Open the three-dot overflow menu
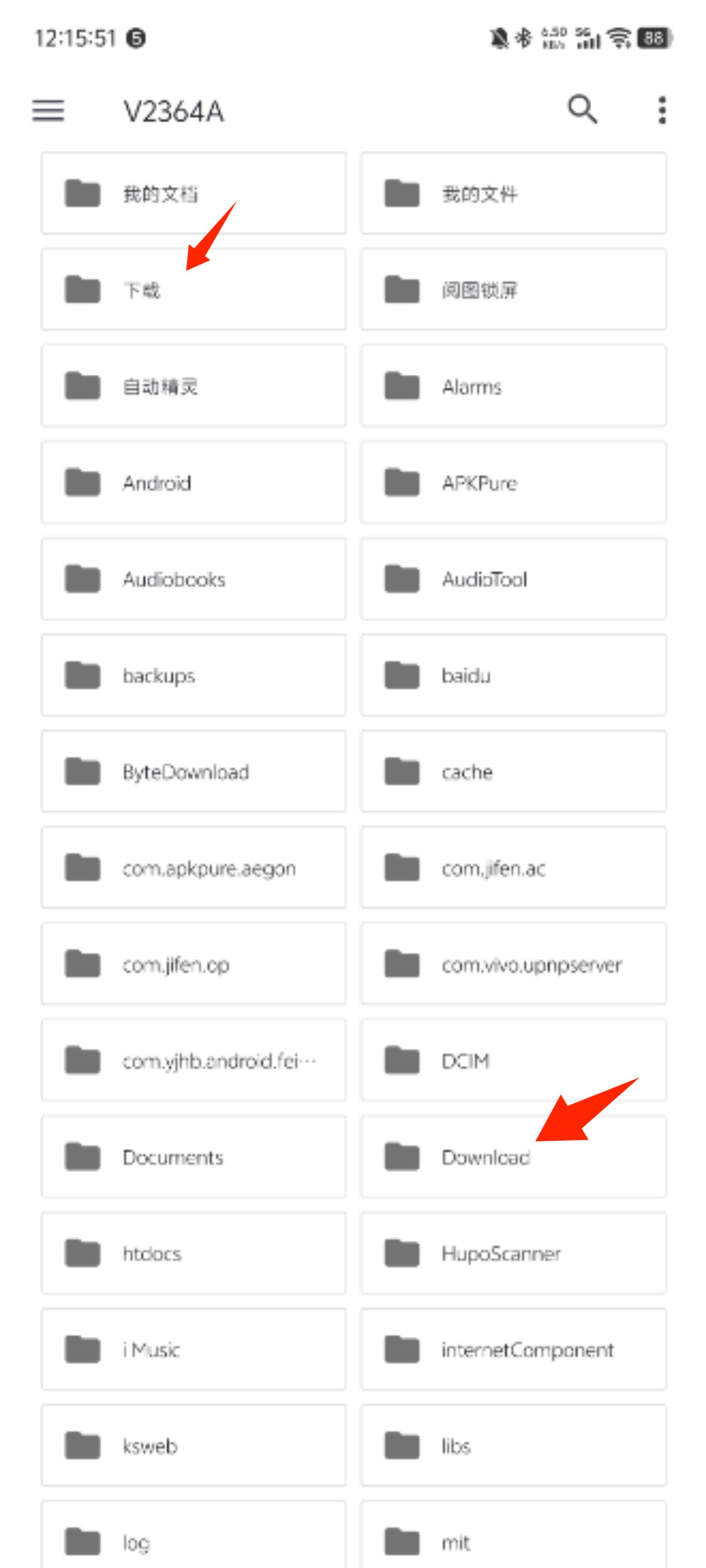The height and width of the screenshot is (1568, 706). (662, 111)
